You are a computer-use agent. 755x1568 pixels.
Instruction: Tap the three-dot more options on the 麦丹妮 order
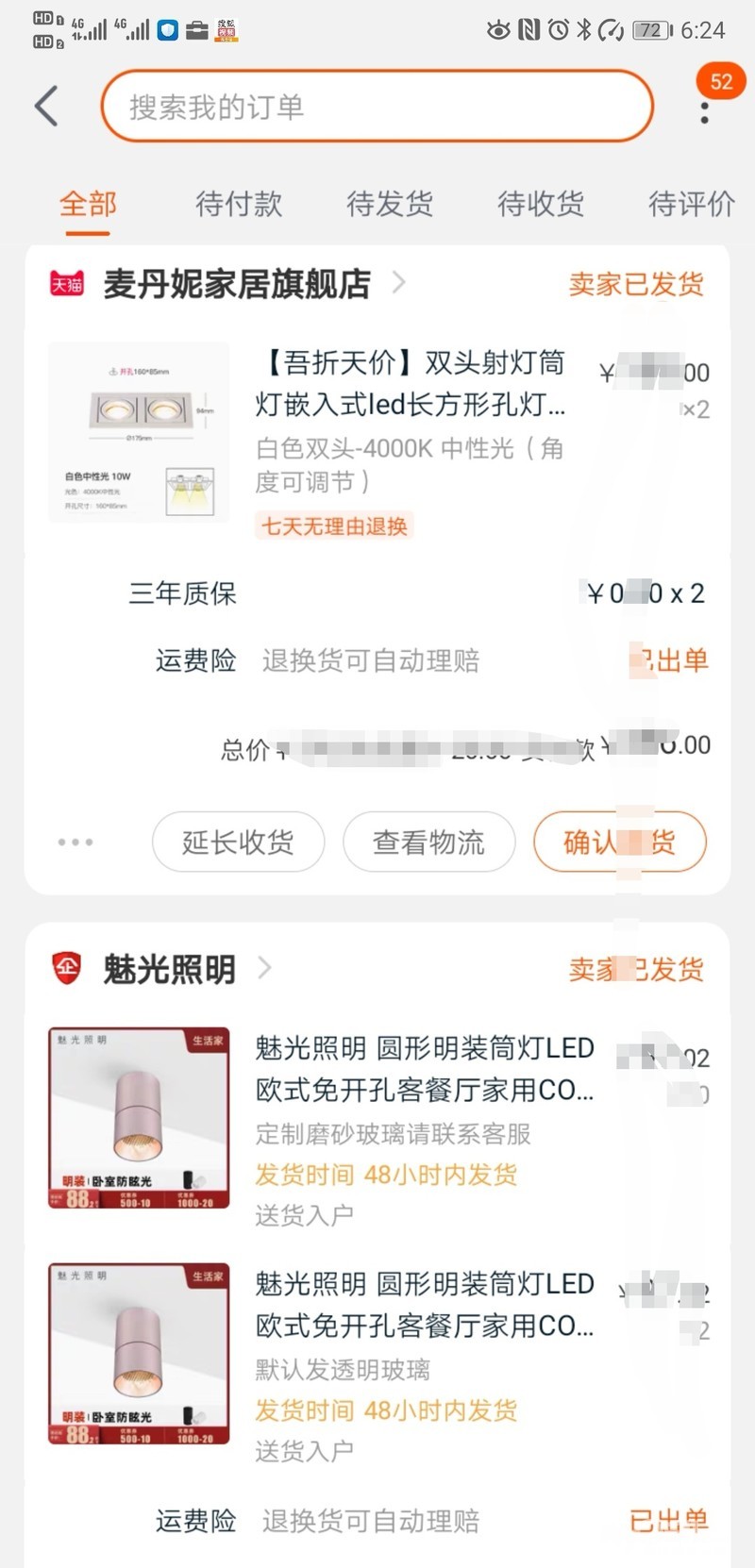[x=75, y=842]
